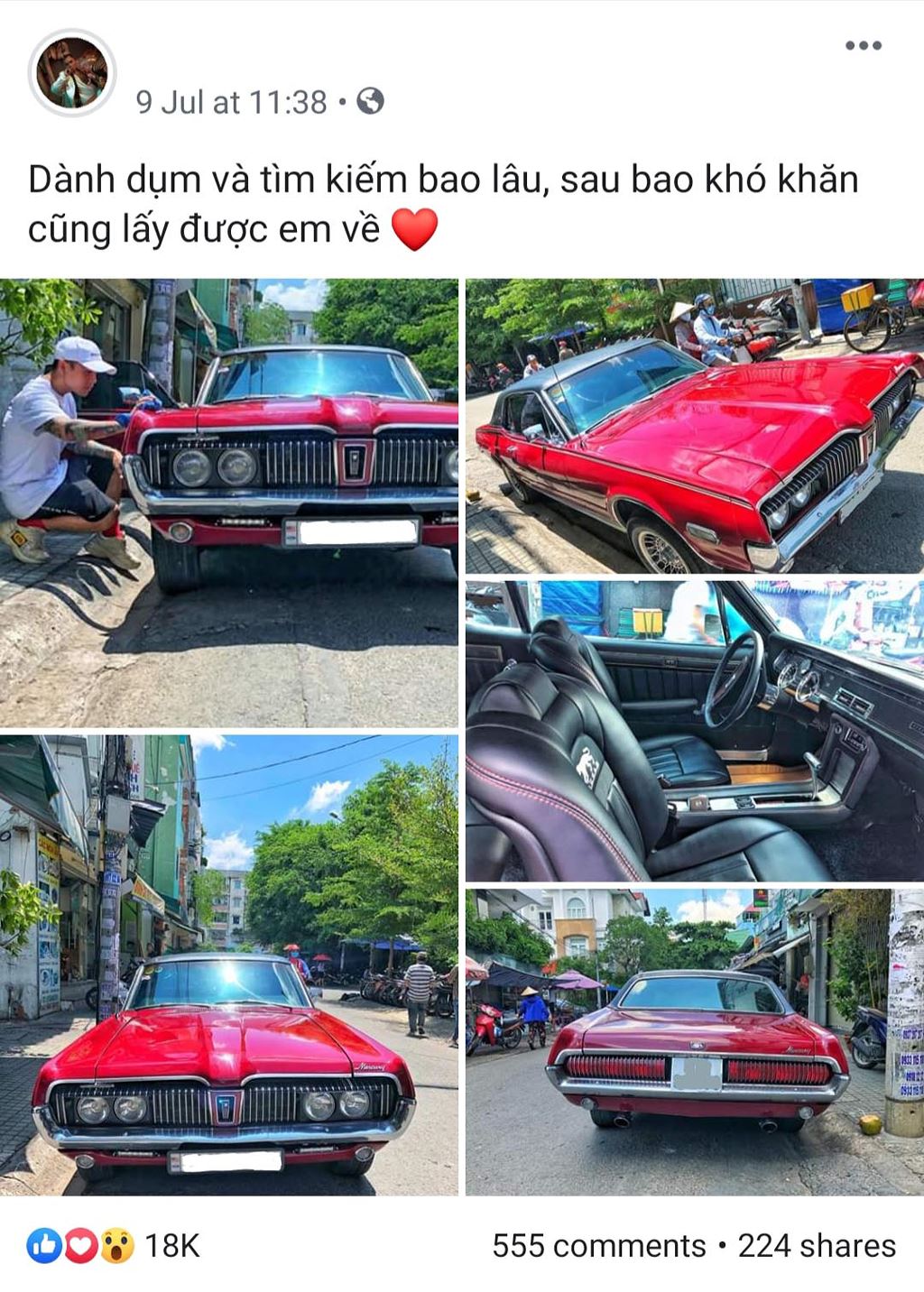Screen dimensions: 924x1292
Task: Open the 555 comments
Action: [x=598, y=1246]
